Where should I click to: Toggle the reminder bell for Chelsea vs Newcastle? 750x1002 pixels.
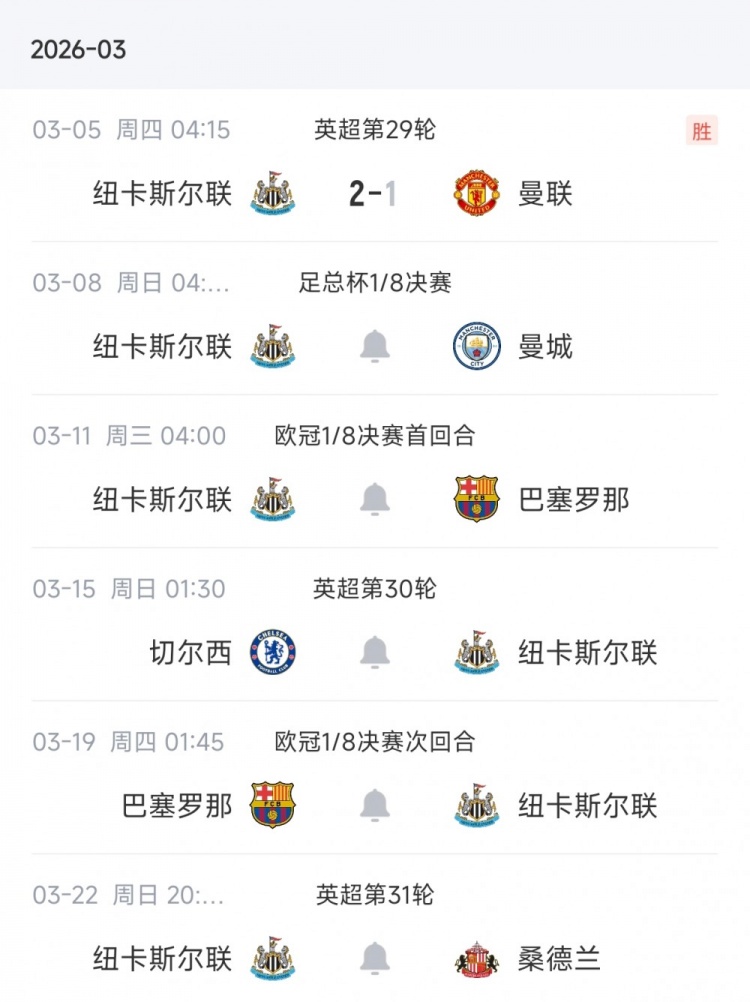click(x=374, y=648)
